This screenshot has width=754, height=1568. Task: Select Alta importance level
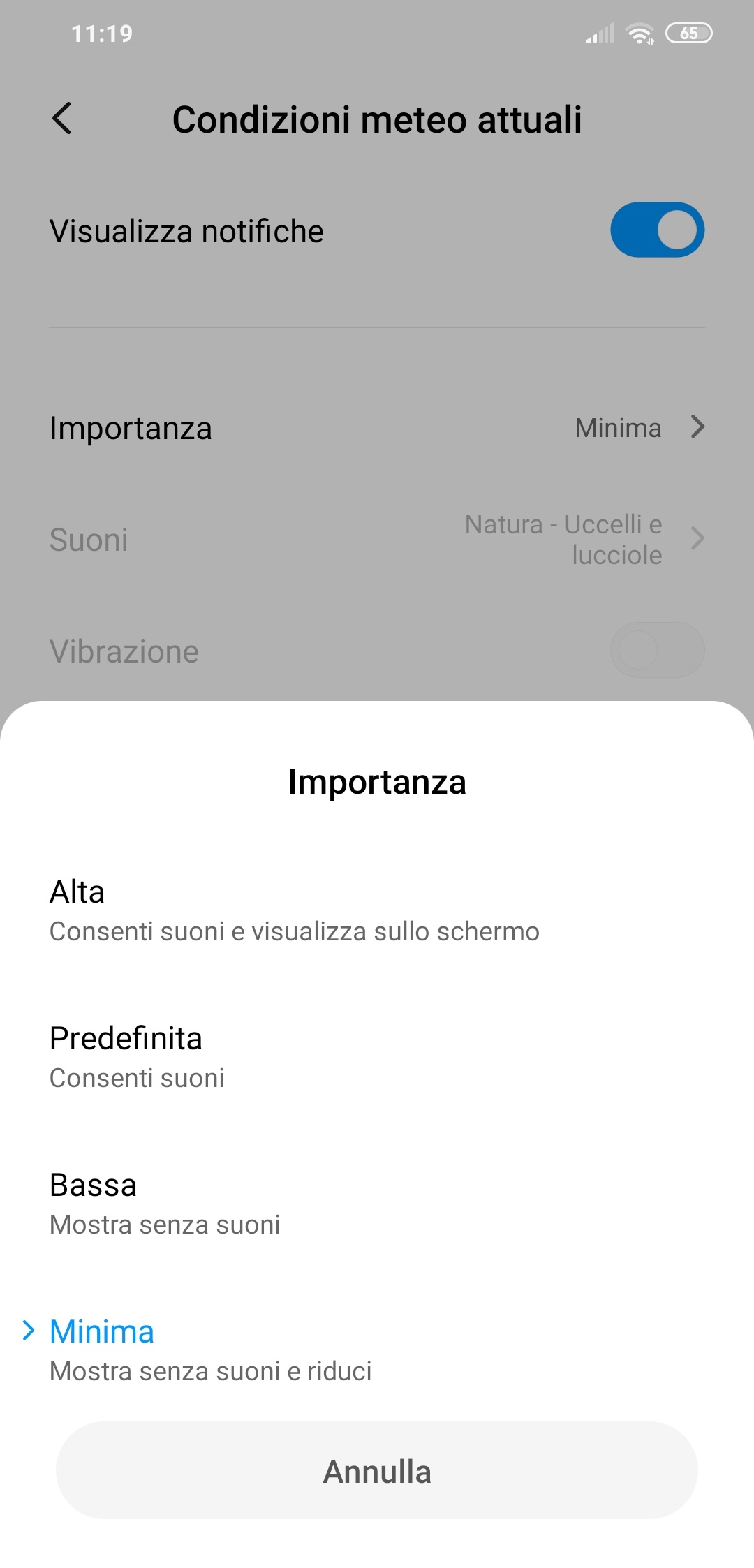click(x=377, y=911)
